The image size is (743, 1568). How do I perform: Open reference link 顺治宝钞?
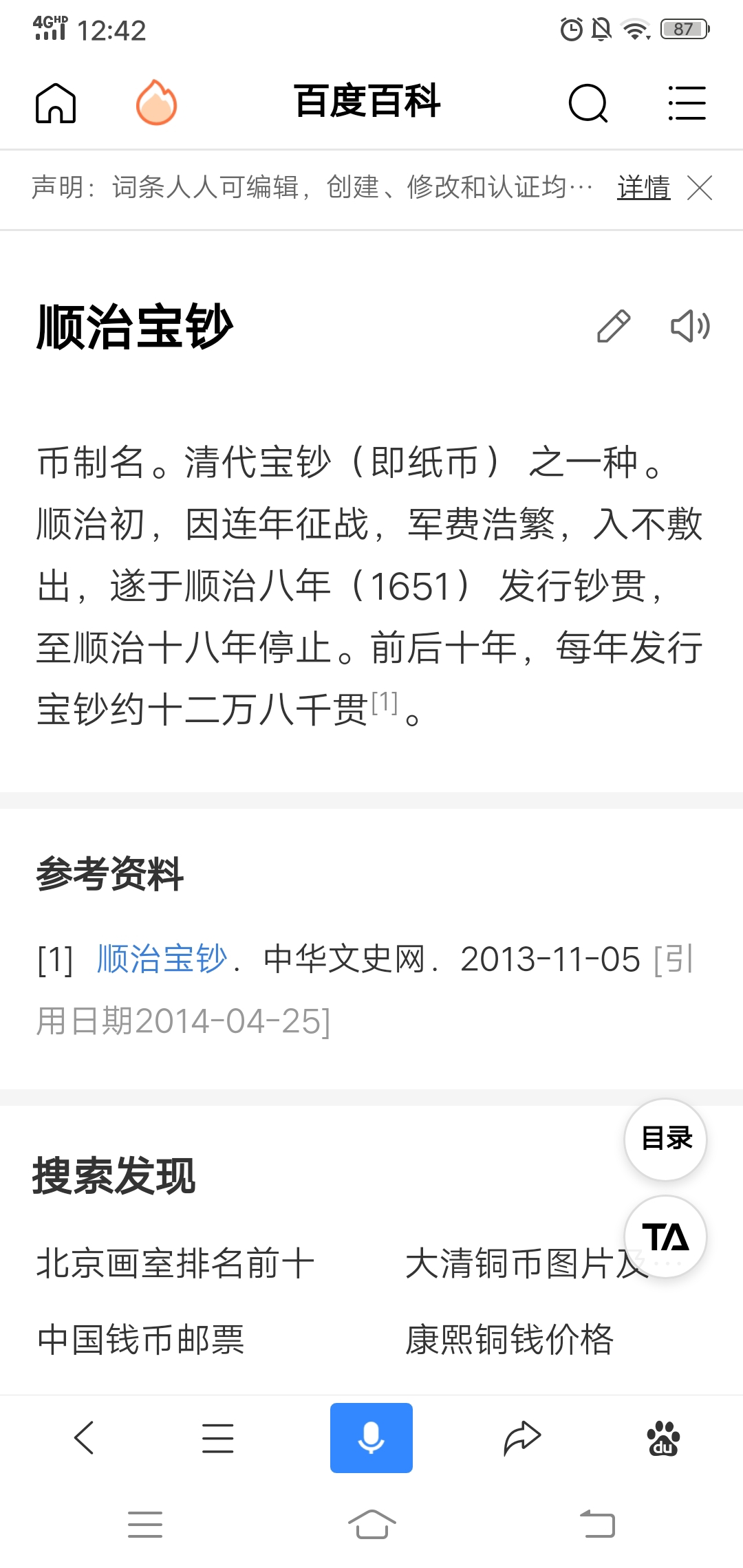pos(162,959)
